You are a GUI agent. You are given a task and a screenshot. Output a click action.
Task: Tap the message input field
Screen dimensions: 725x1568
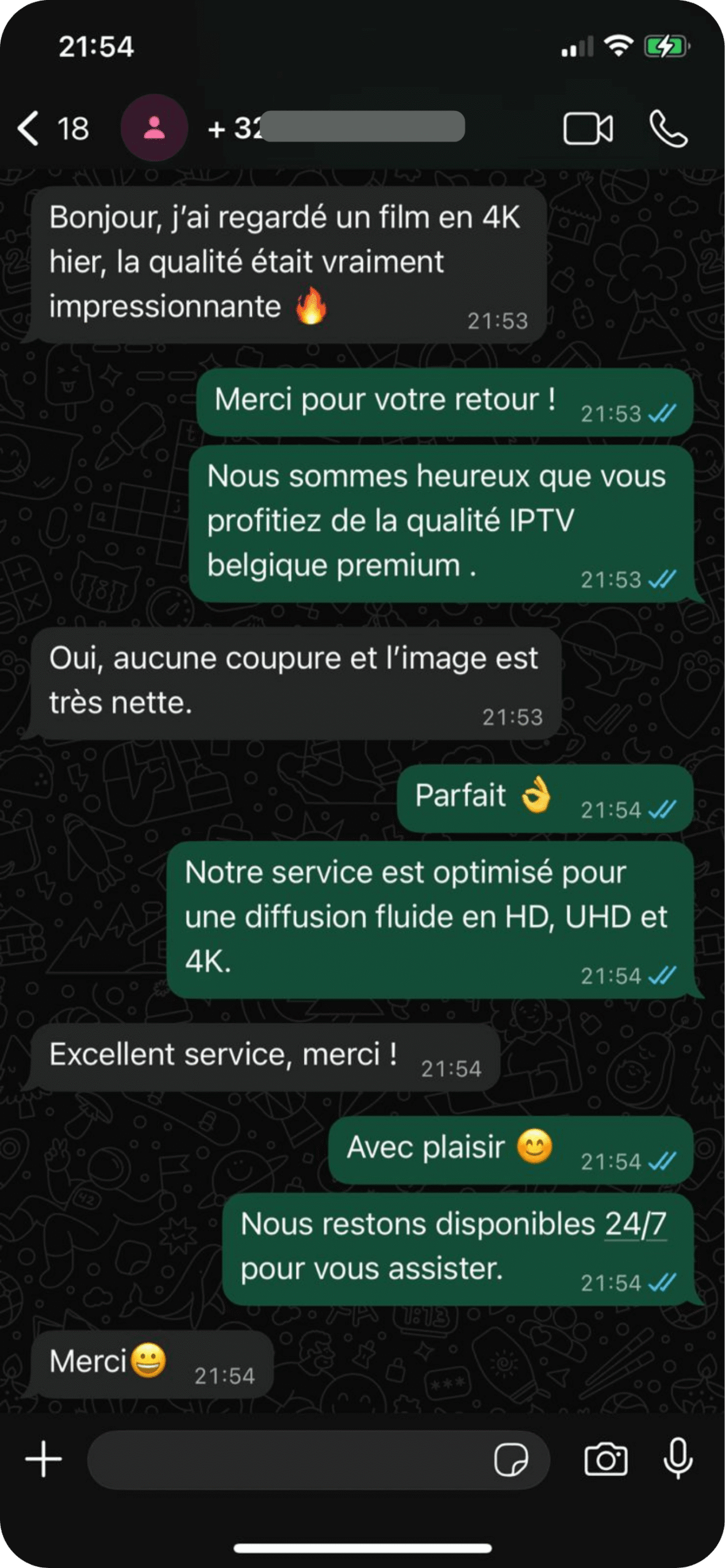click(x=288, y=1460)
